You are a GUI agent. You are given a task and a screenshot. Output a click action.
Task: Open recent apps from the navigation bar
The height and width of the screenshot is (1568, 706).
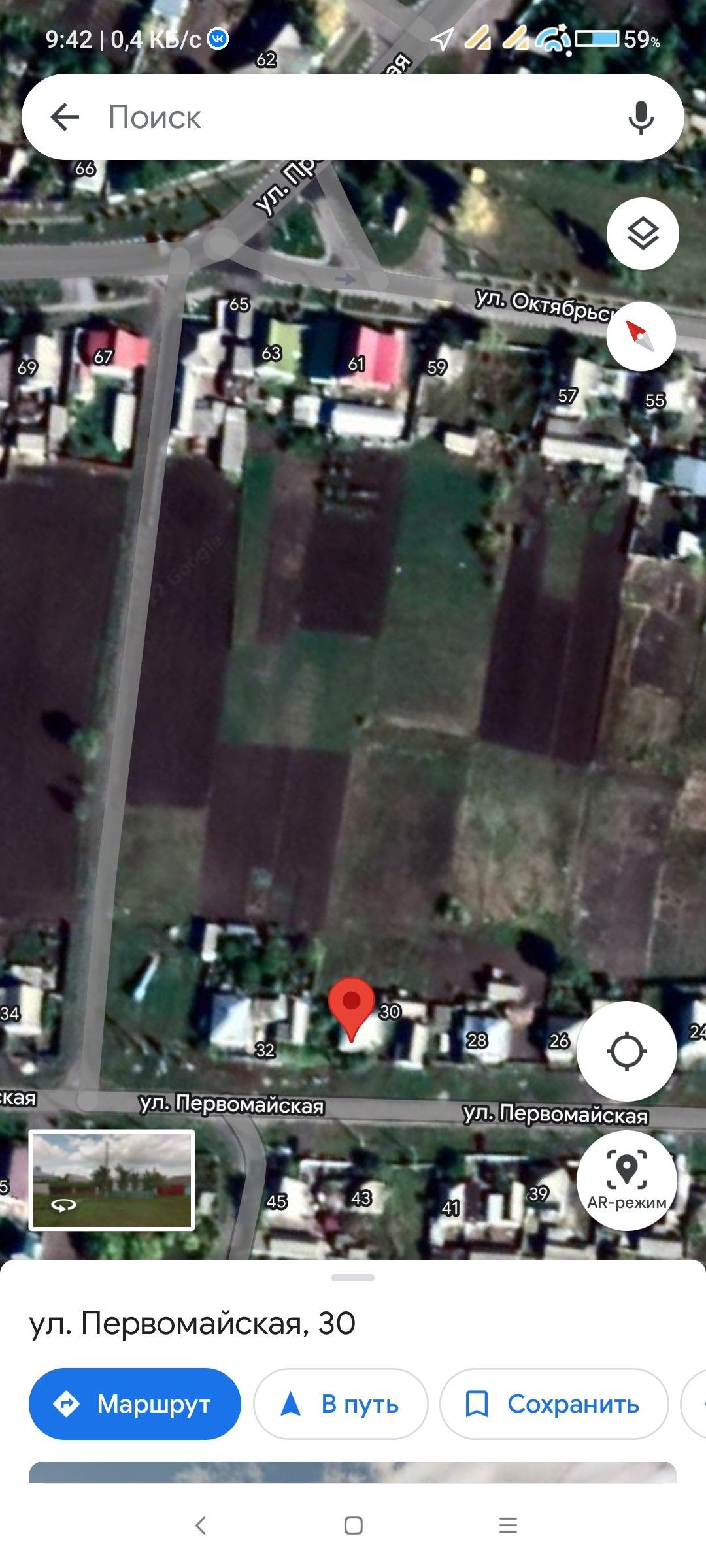tap(508, 1526)
